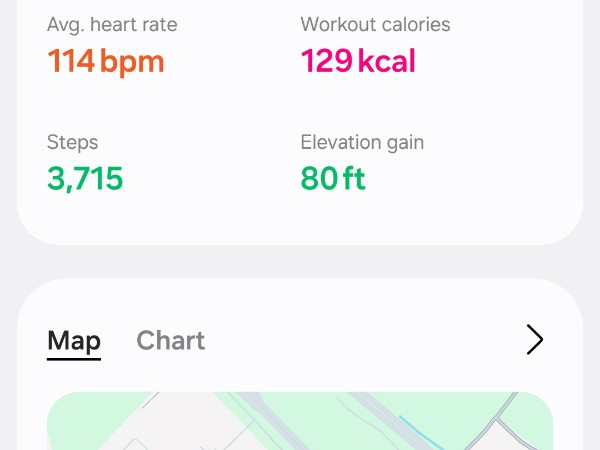Open the workout route map preview
The height and width of the screenshot is (450, 600).
tap(300, 422)
